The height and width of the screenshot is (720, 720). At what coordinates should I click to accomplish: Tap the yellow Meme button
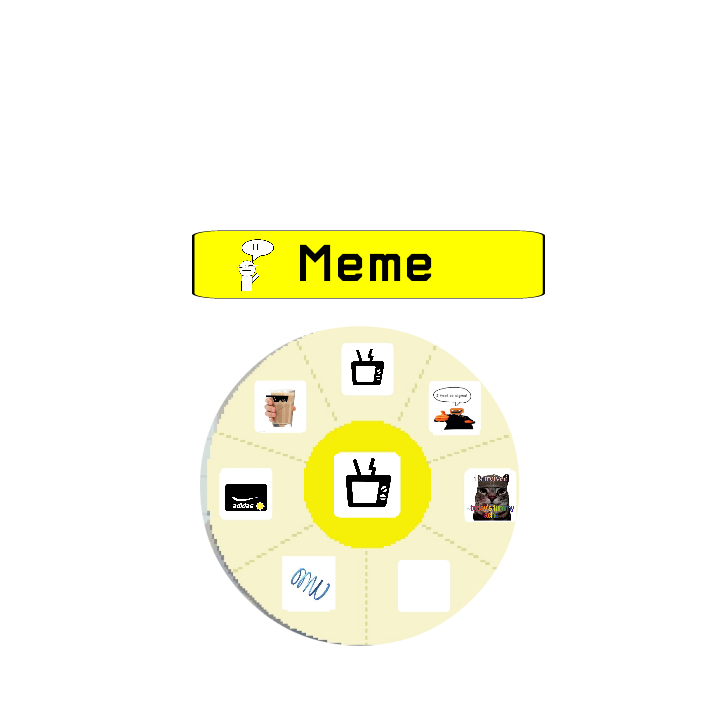pyautogui.click(x=368, y=264)
